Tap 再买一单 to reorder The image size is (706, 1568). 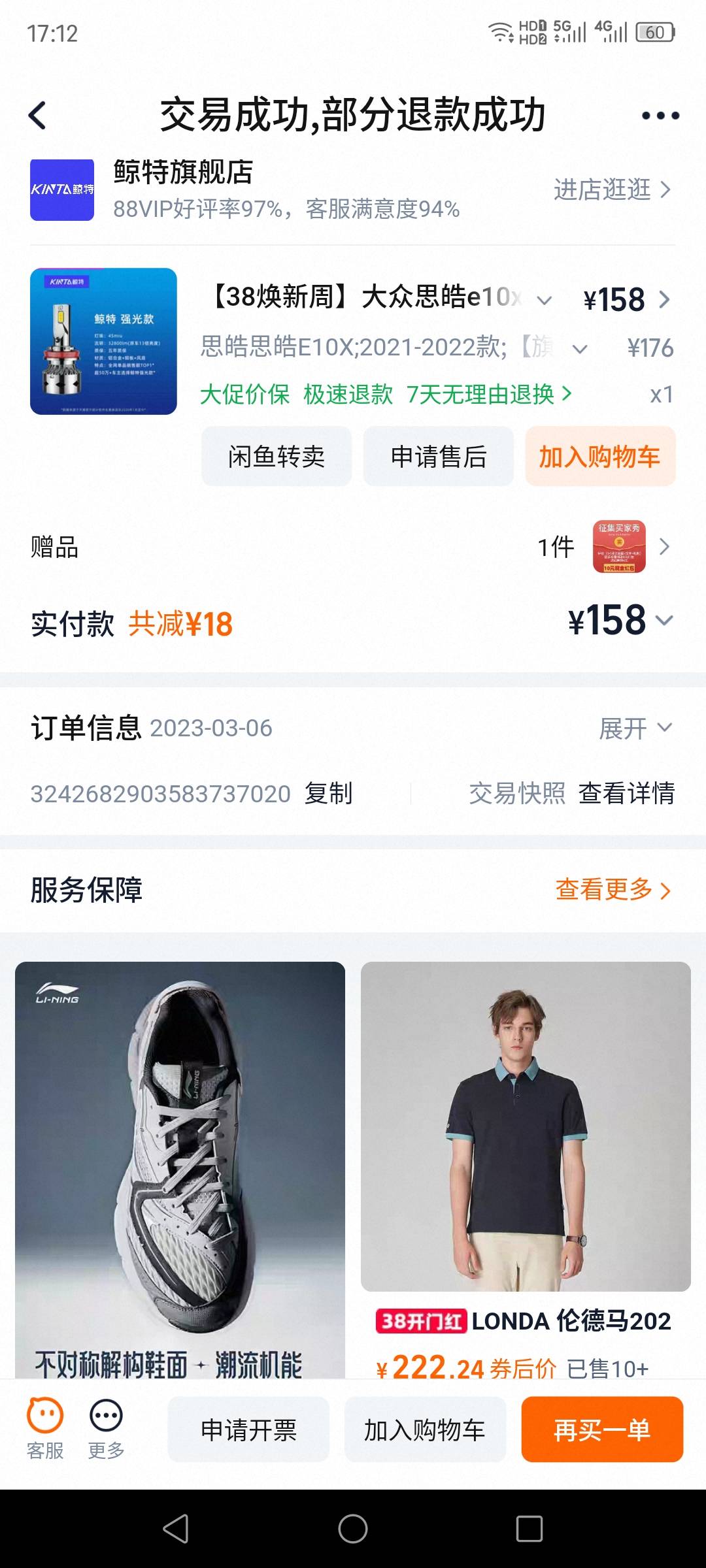tap(601, 1430)
